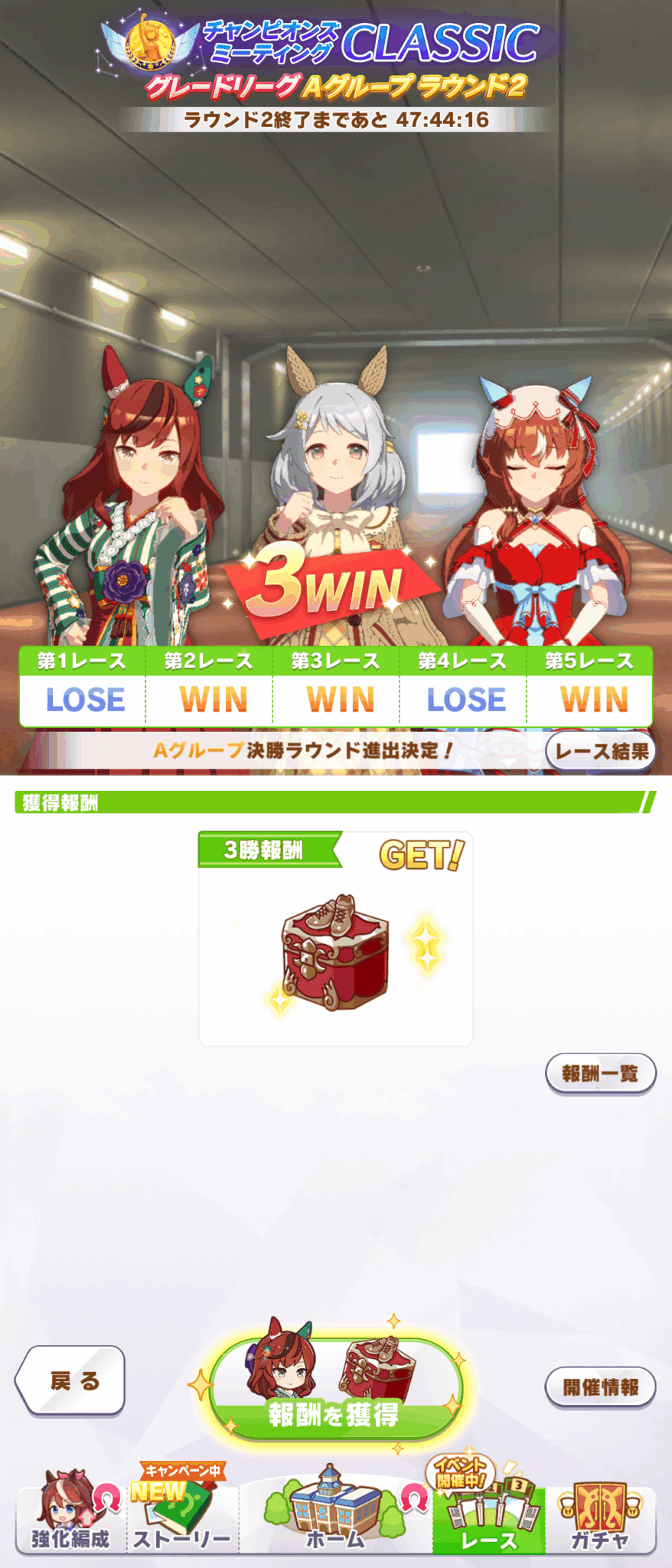Open the レース結果 race results button
Viewport: 672px width, 1568px height.
[x=602, y=751]
